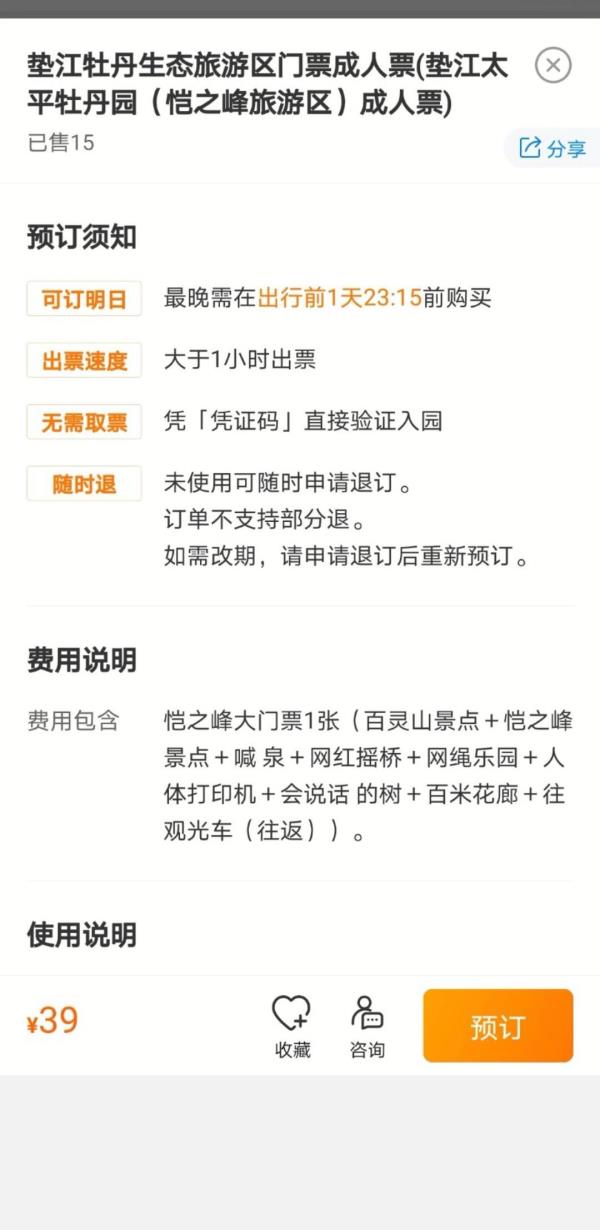Viewport: 600px width, 1230px height.
Task: Open 咨询 customer service chat
Action: pyautogui.click(x=367, y=1027)
